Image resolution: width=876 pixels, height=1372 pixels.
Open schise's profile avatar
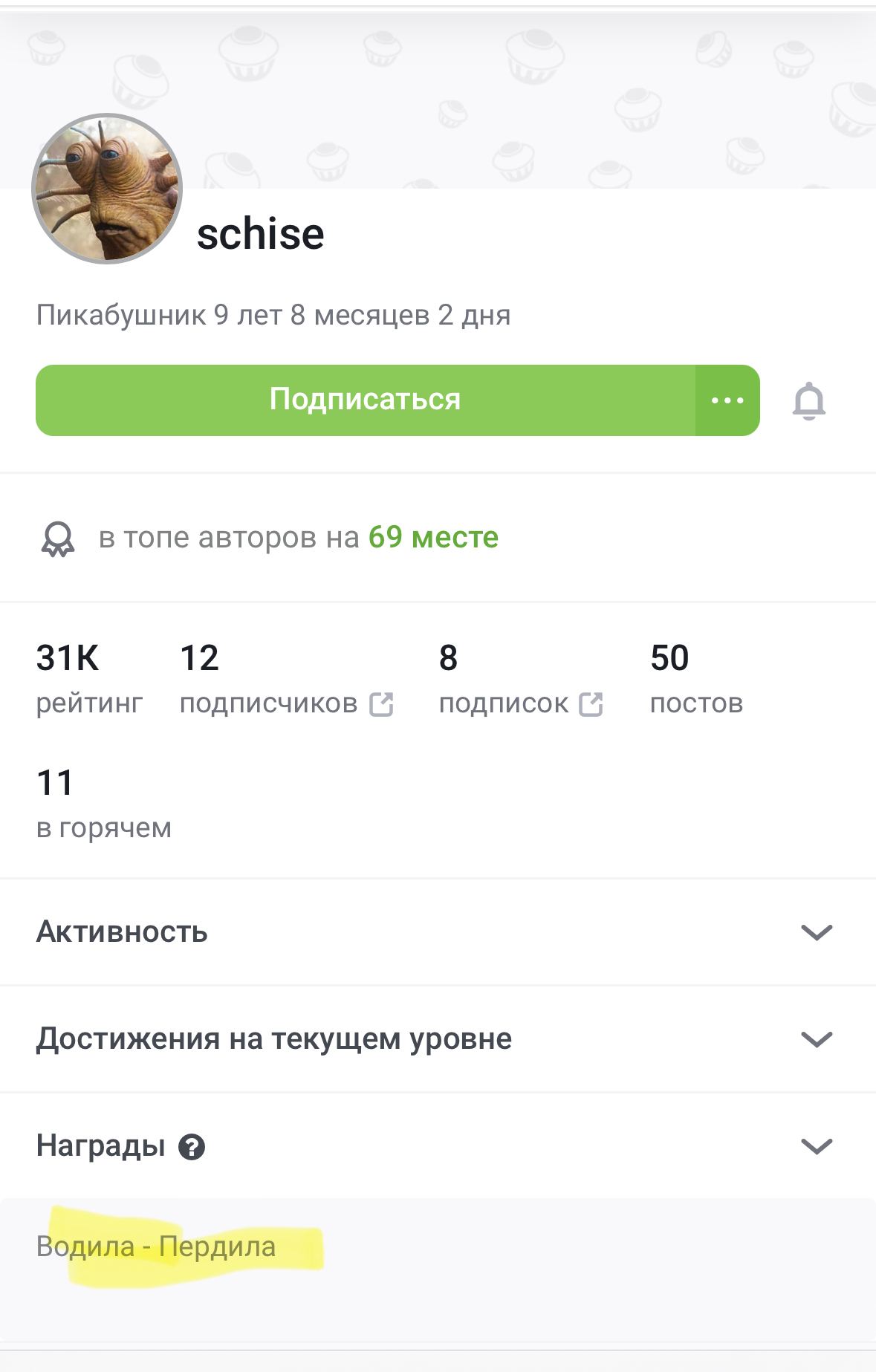click(x=107, y=189)
